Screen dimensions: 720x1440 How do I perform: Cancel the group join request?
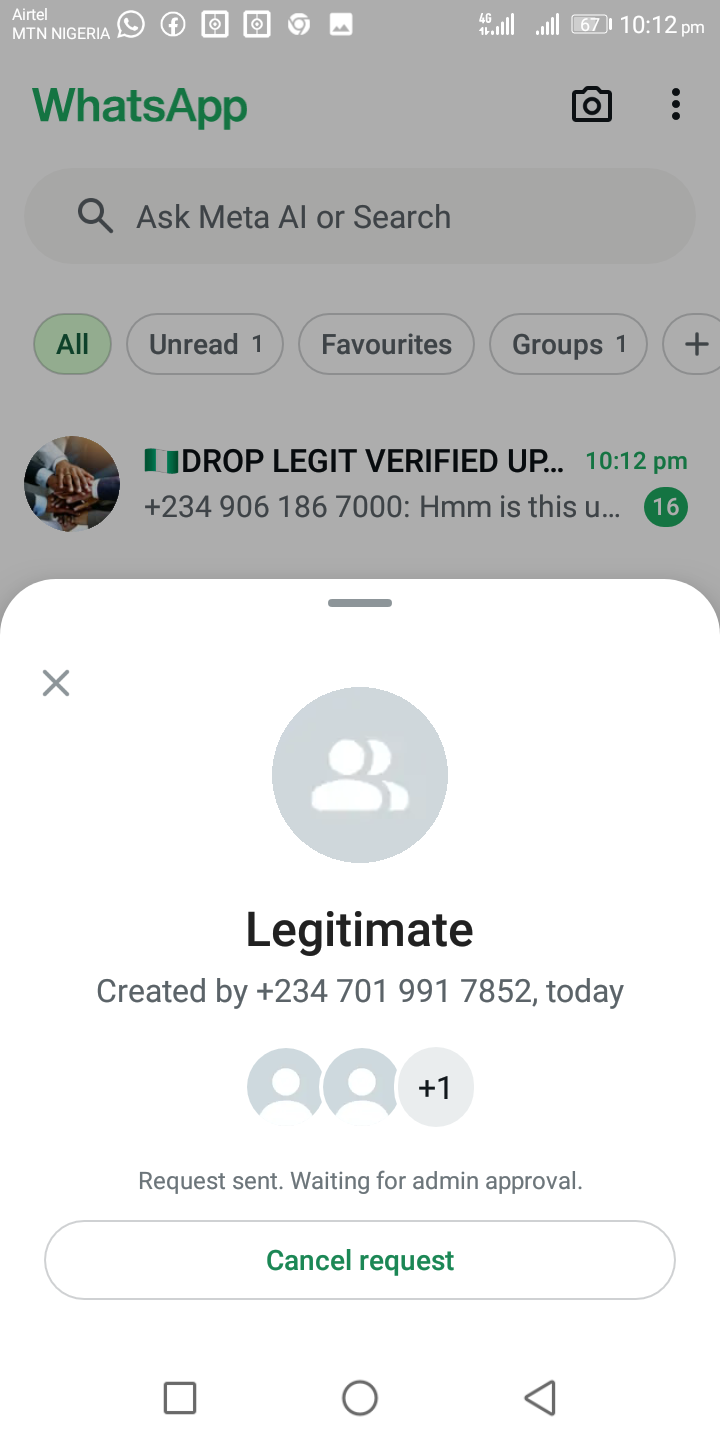coord(360,1260)
